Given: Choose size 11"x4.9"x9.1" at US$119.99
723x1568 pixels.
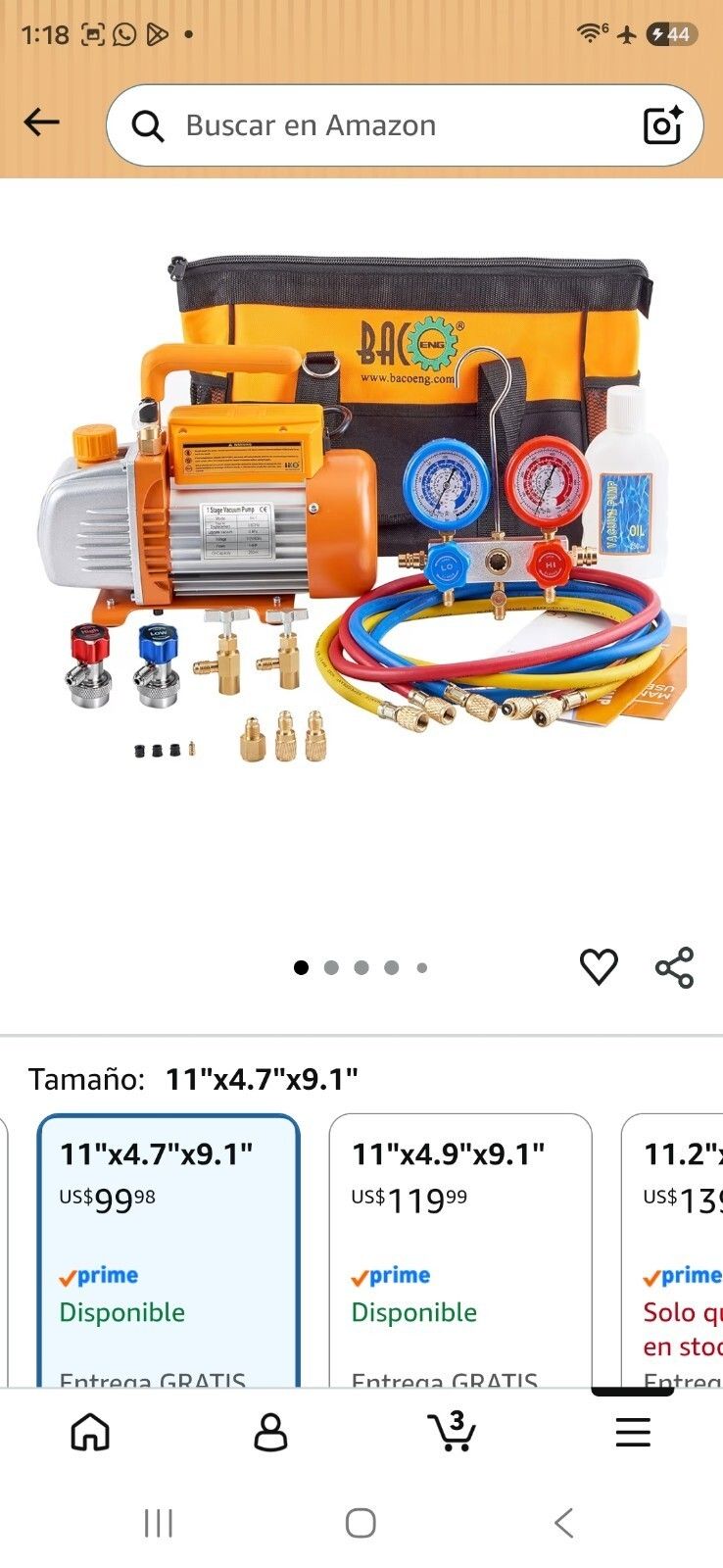Looking at the screenshot, I should coord(460,1250).
